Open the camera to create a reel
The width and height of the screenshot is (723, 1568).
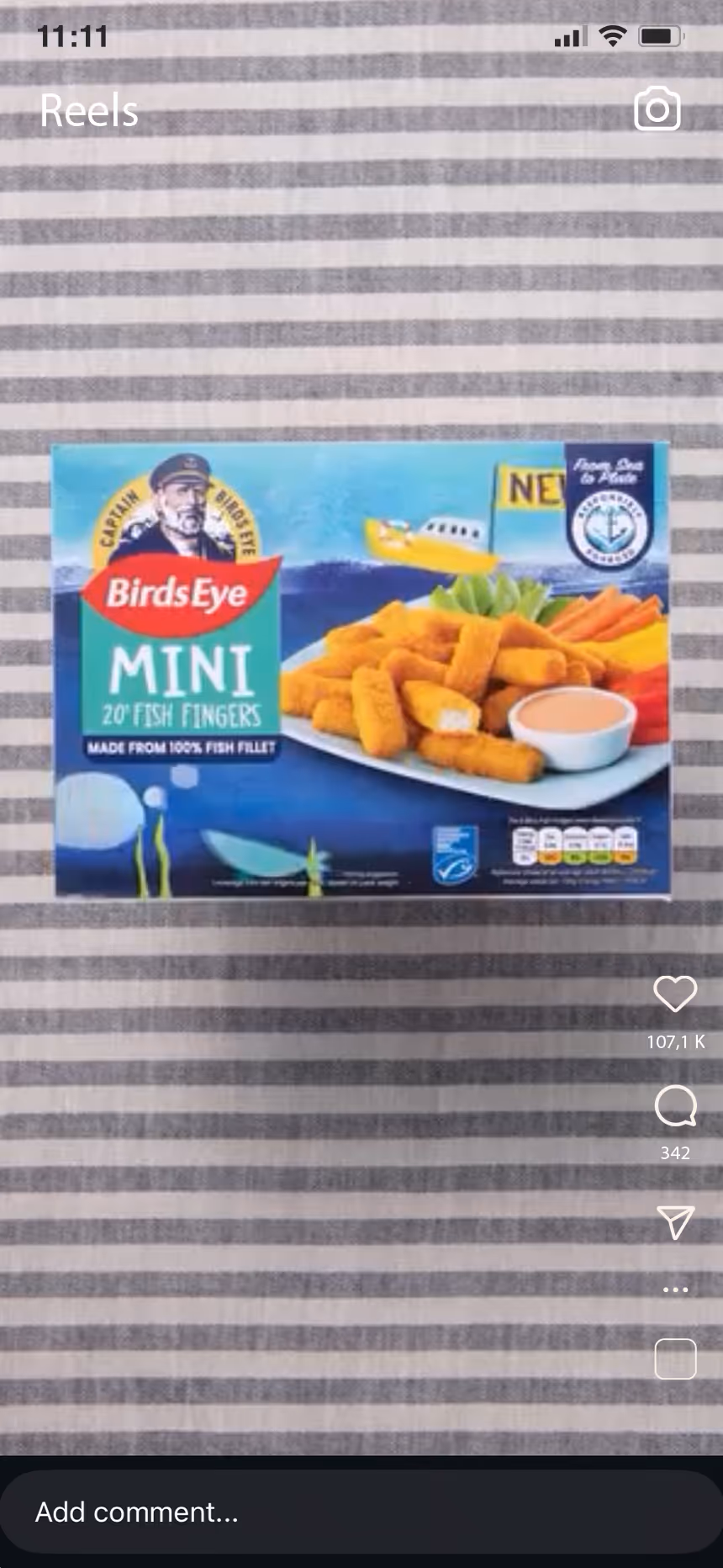click(x=657, y=109)
